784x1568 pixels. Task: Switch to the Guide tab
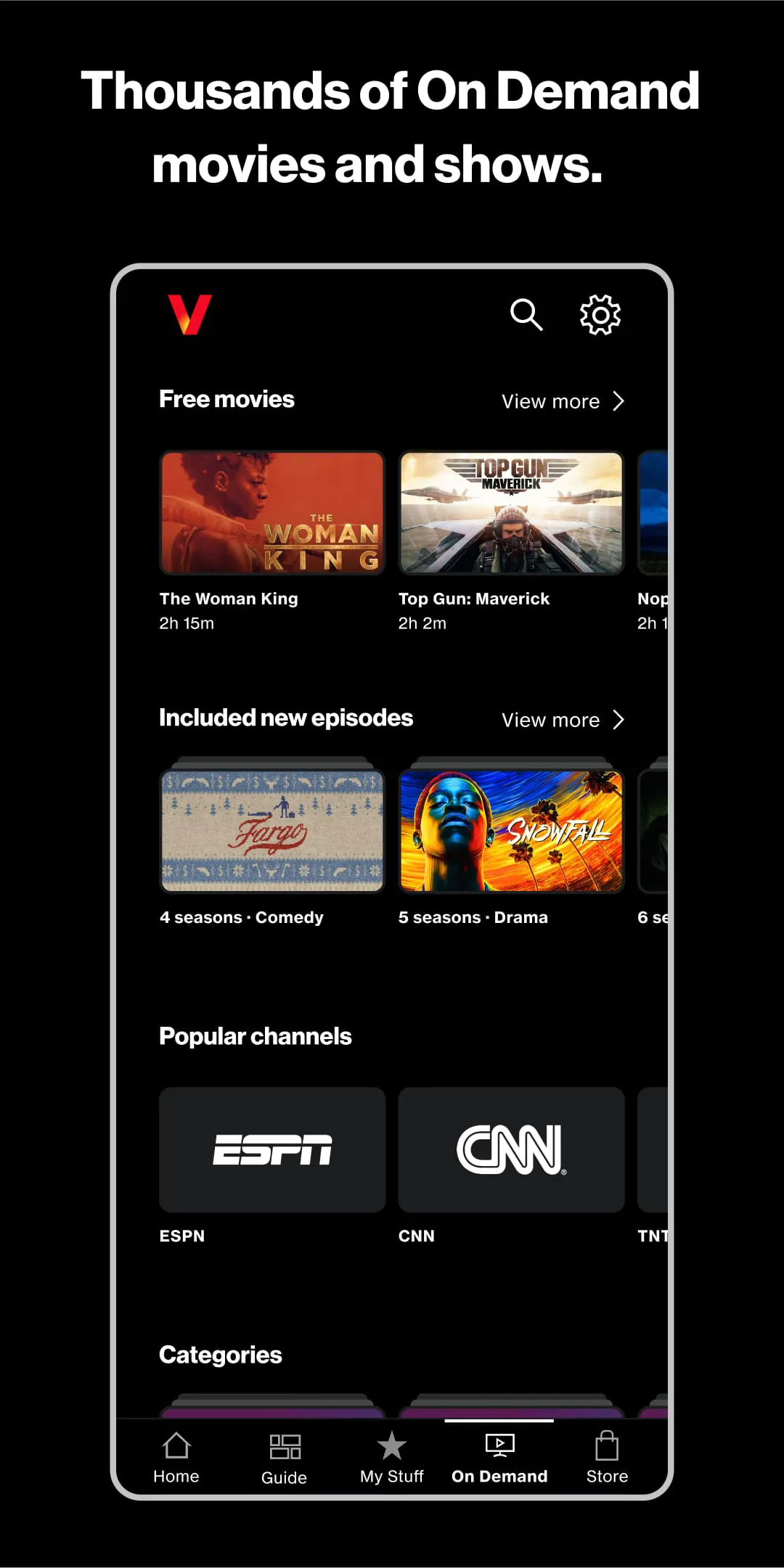click(x=285, y=1458)
